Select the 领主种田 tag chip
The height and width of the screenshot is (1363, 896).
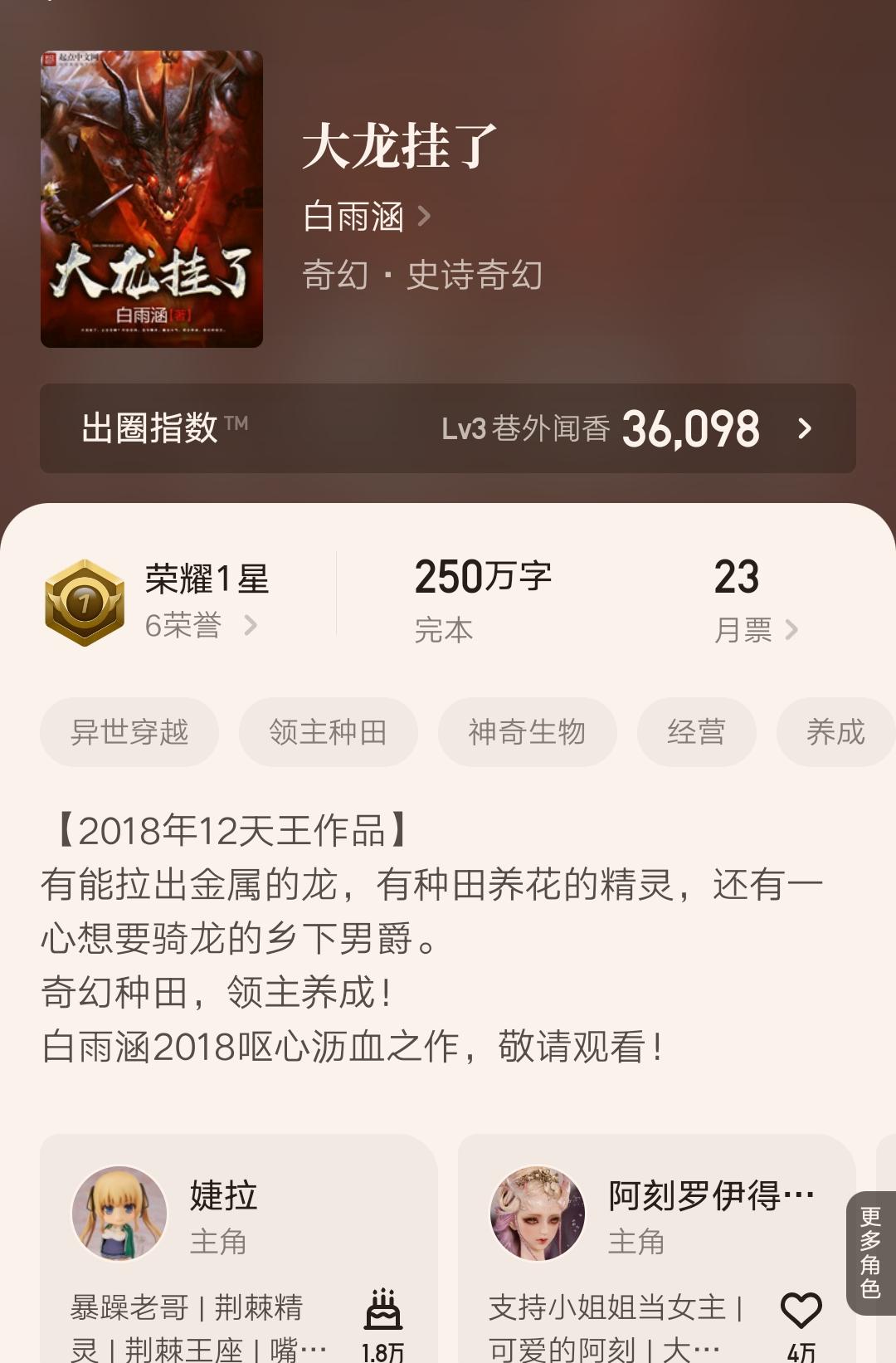tap(328, 732)
